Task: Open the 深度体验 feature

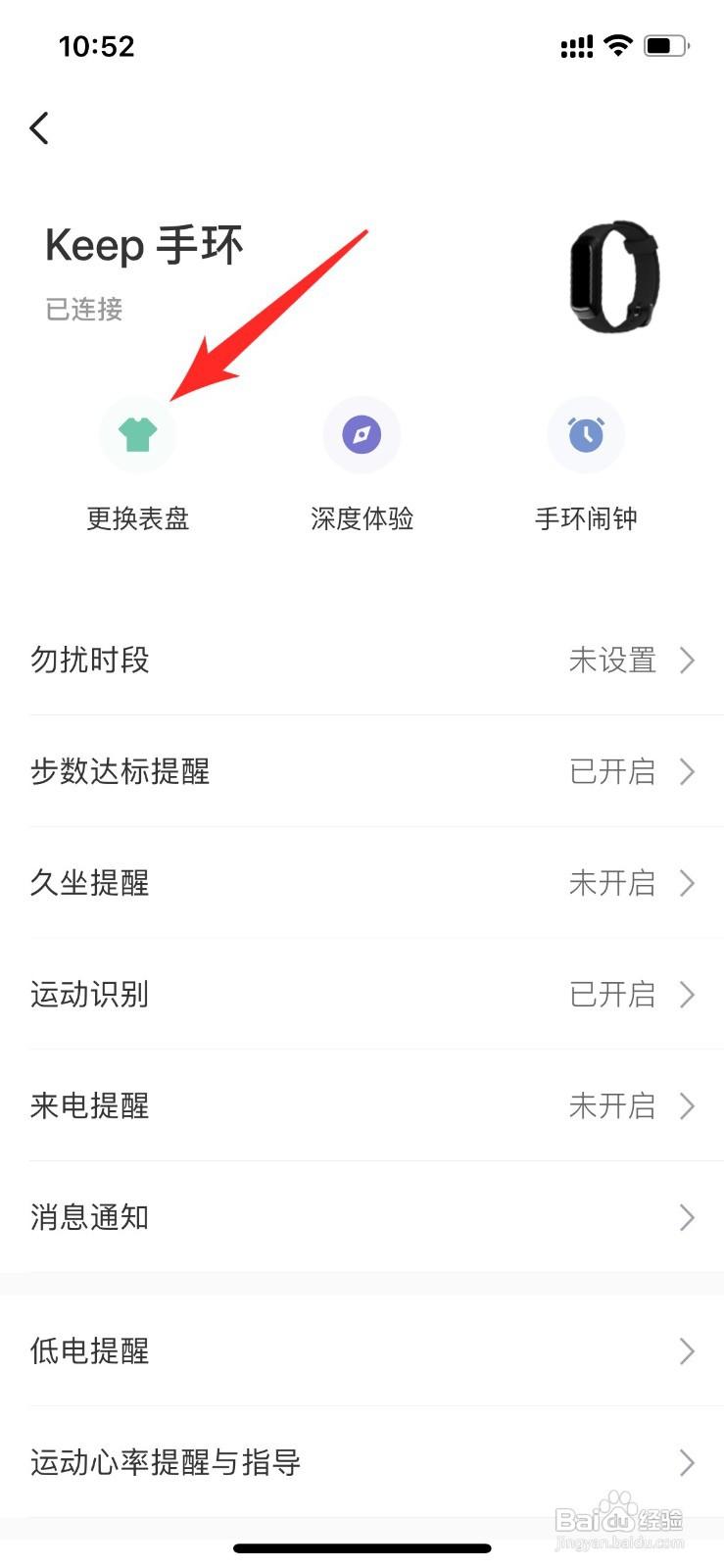Action: tap(362, 434)
